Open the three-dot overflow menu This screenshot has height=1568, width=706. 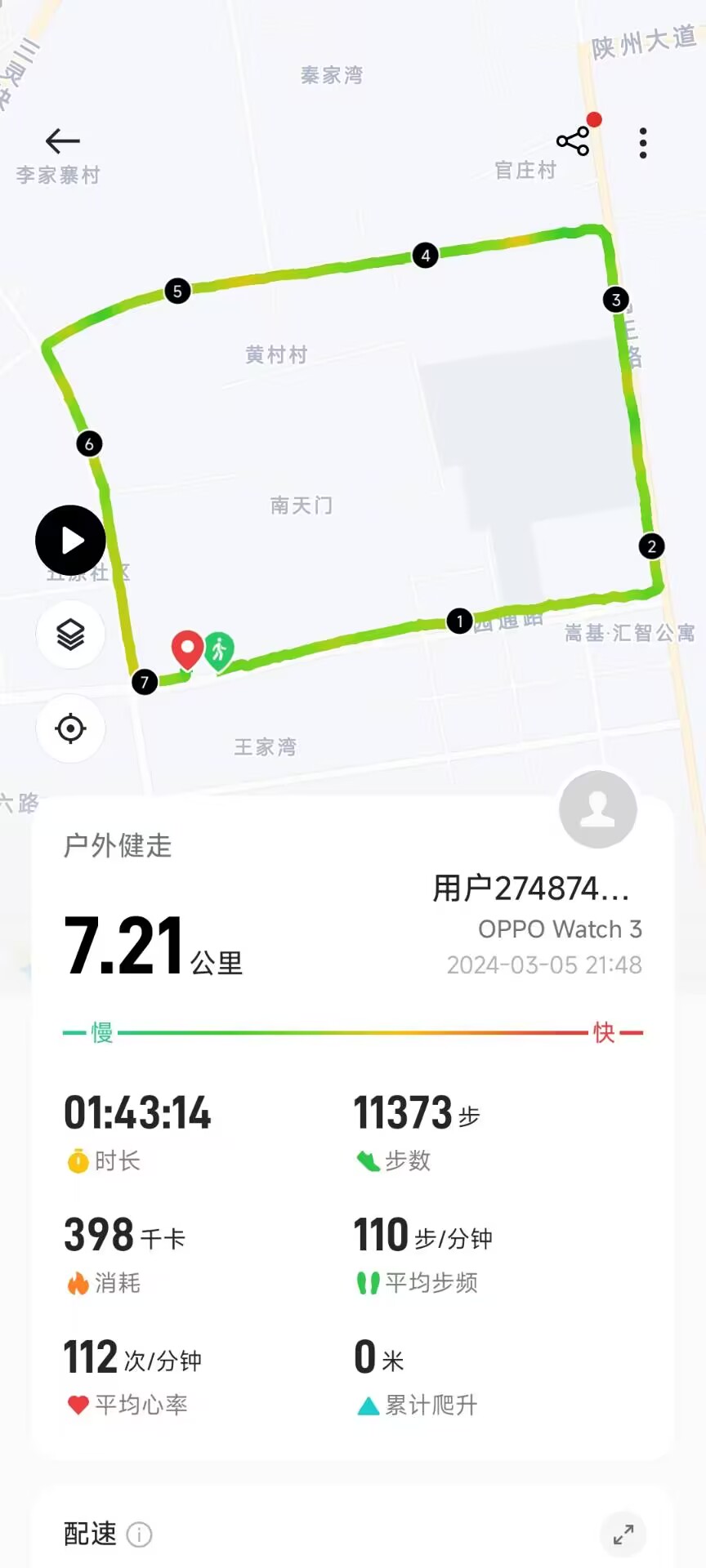click(x=643, y=143)
